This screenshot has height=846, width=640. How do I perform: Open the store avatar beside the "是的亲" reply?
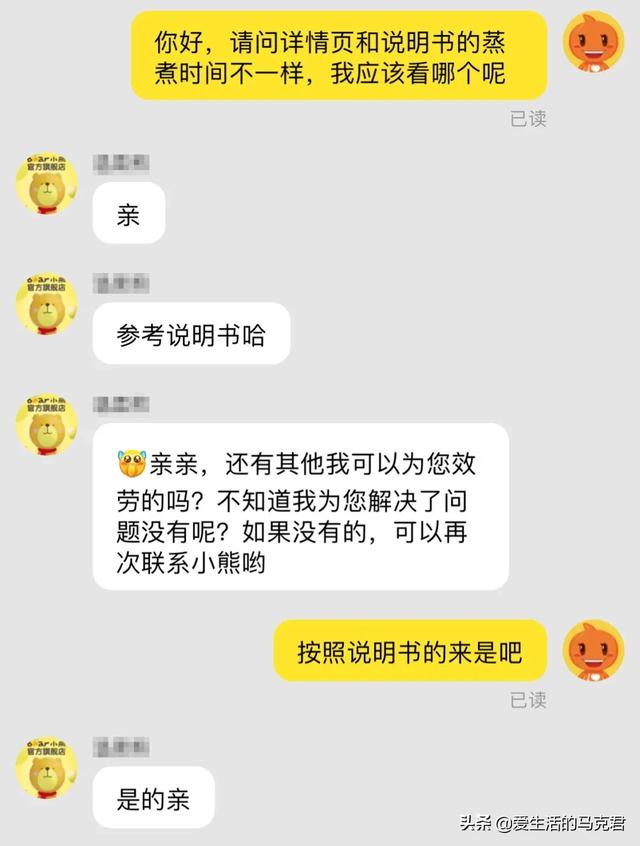[x=46, y=769]
